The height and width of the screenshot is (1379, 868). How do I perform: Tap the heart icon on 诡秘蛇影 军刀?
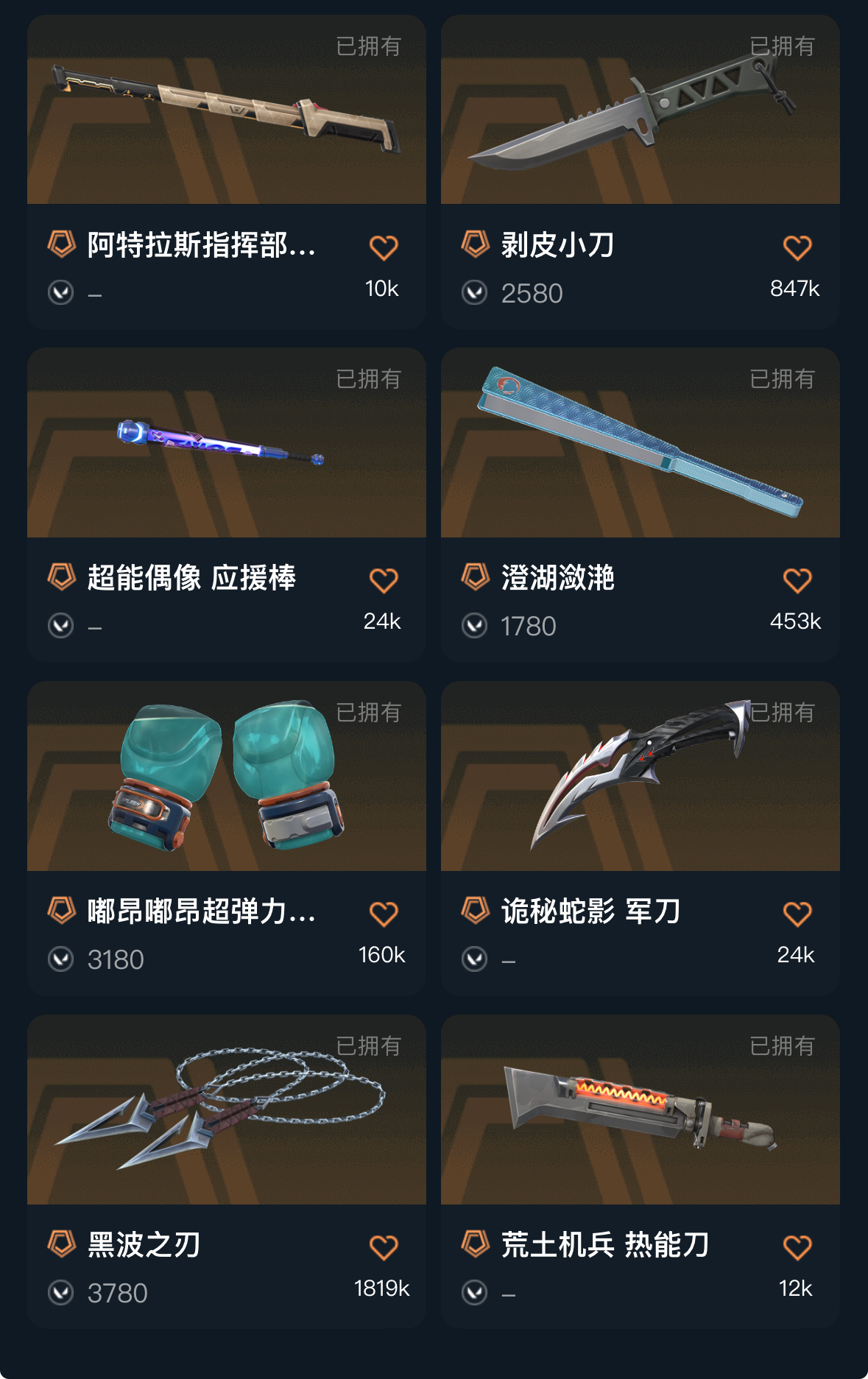pyautogui.click(x=797, y=914)
